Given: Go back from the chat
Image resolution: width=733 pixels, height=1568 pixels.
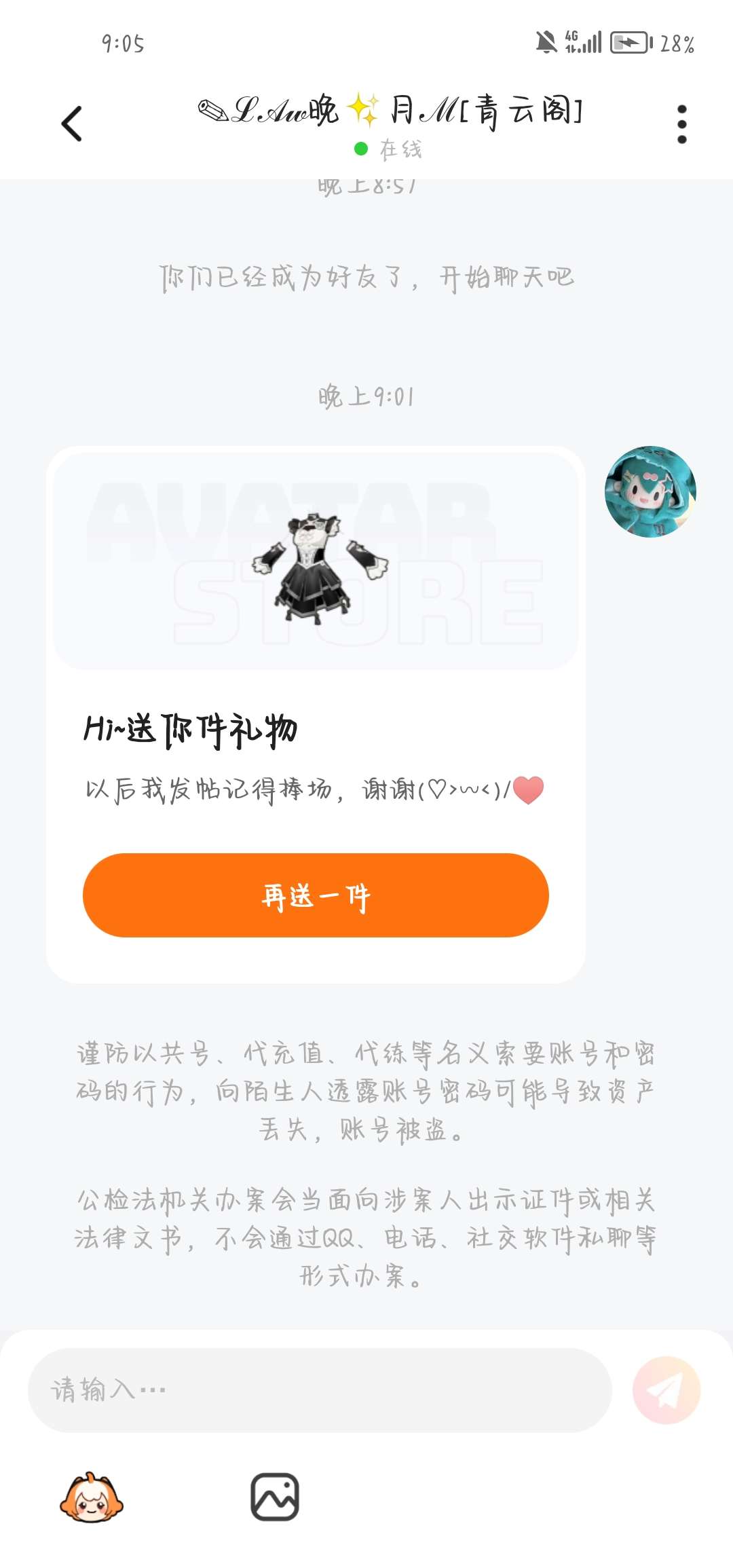Looking at the screenshot, I should point(71,124).
